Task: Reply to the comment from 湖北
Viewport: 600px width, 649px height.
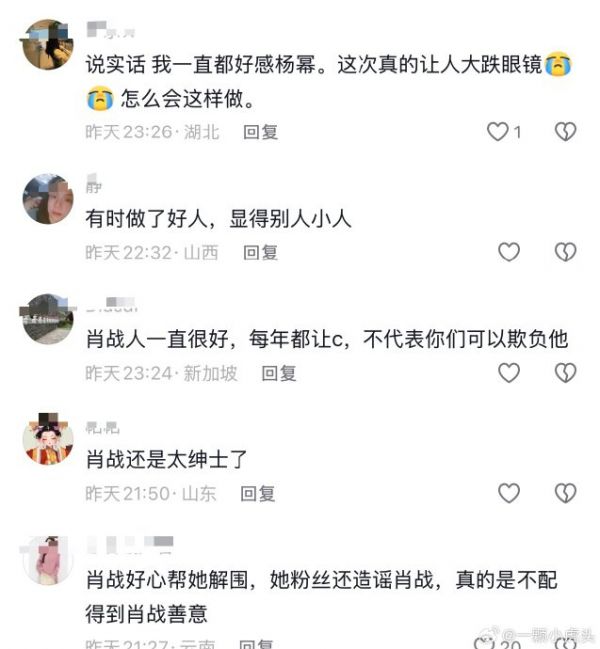Action: (260, 132)
